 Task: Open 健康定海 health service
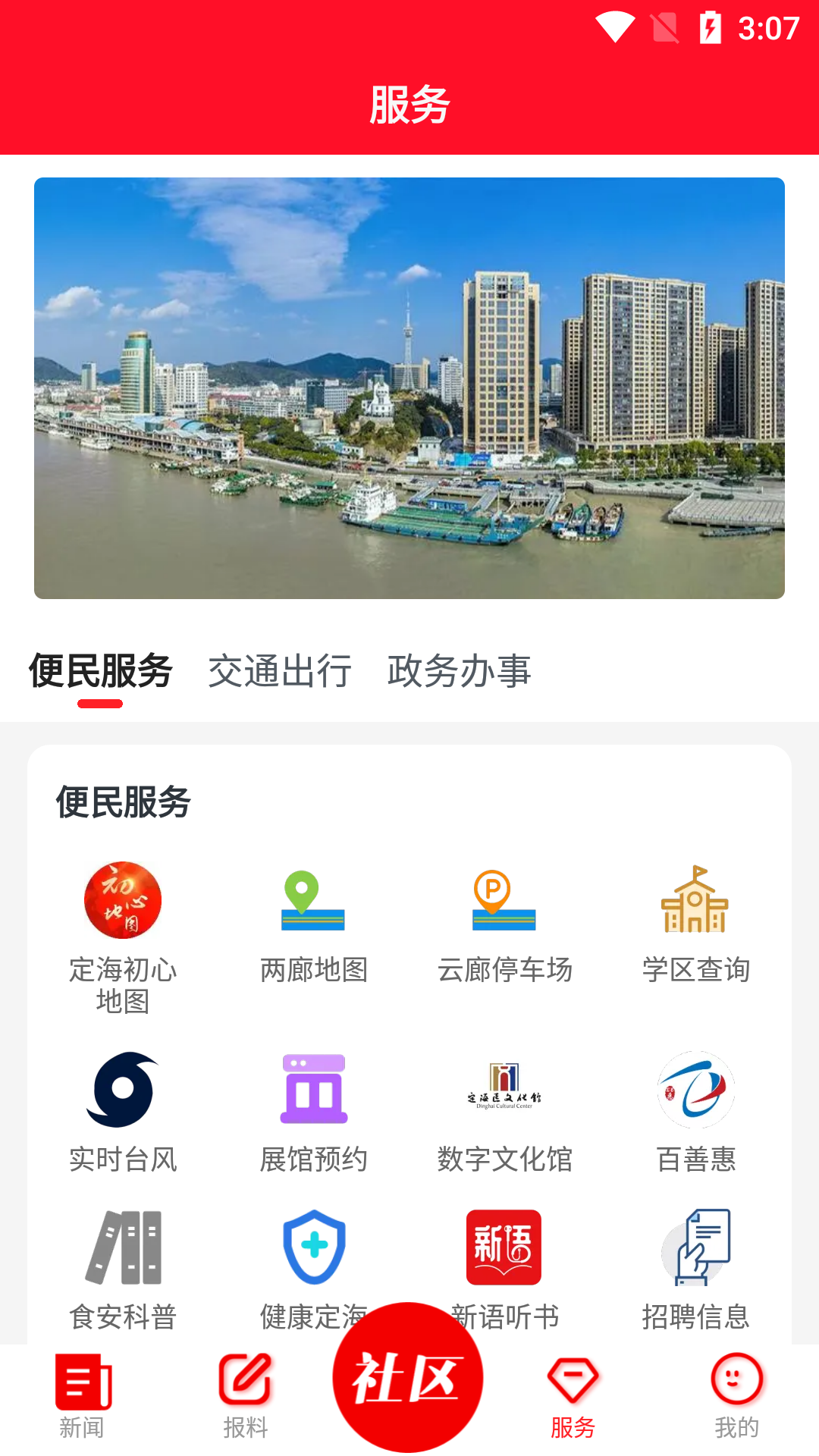point(313,1248)
